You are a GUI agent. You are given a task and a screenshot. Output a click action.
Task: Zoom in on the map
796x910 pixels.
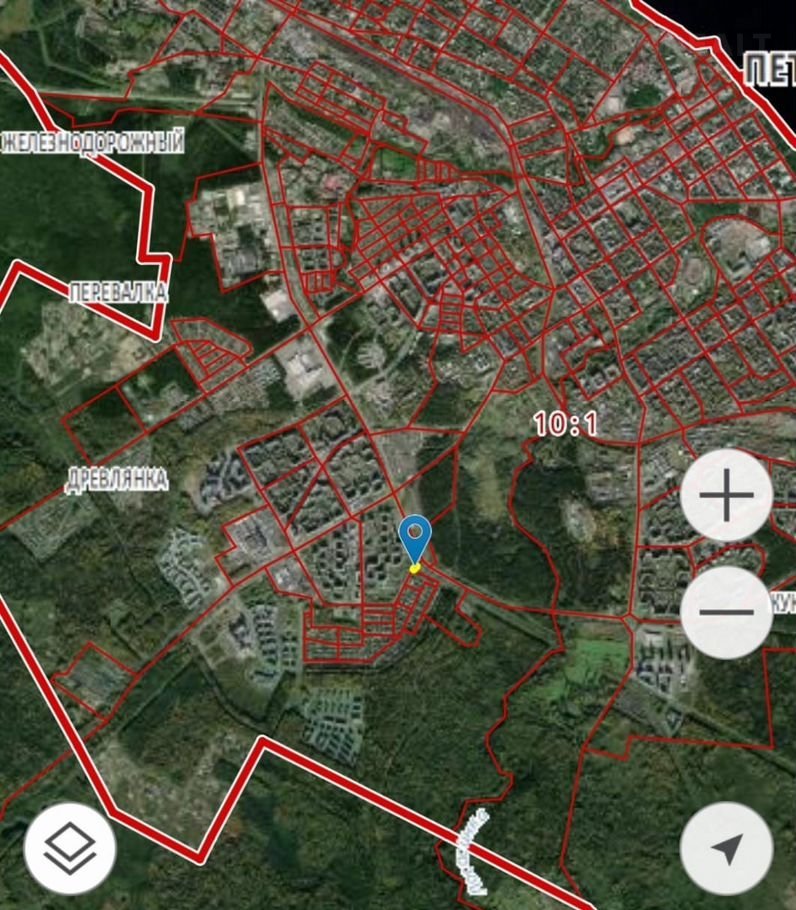(x=727, y=496)
